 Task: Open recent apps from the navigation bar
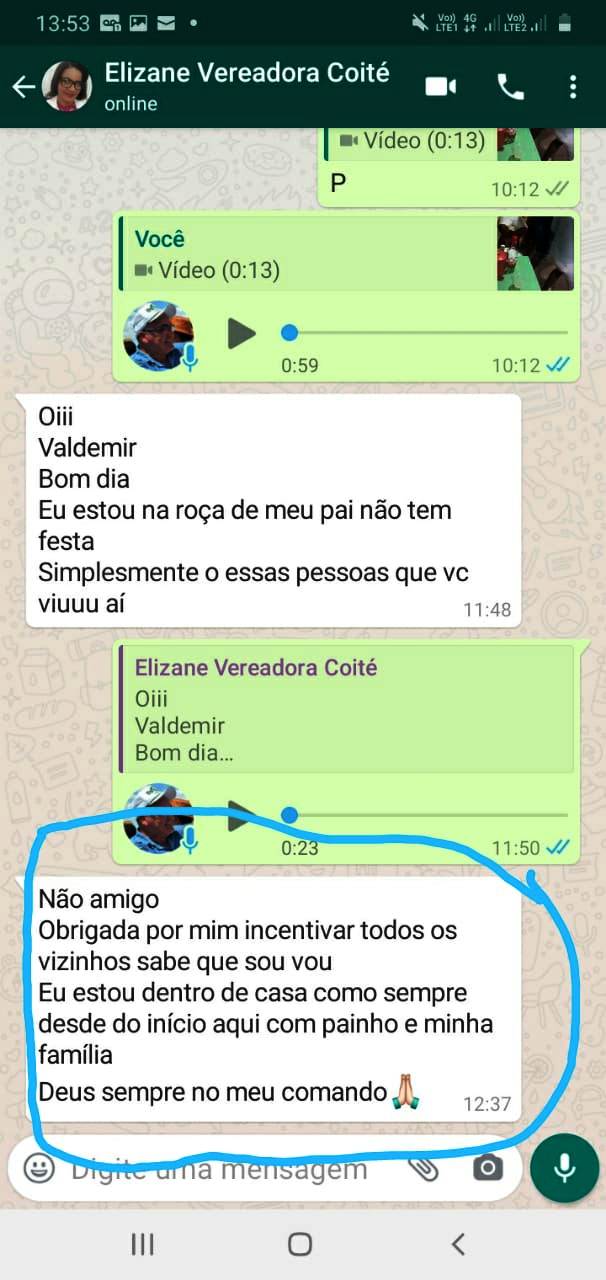point(143,1244)
